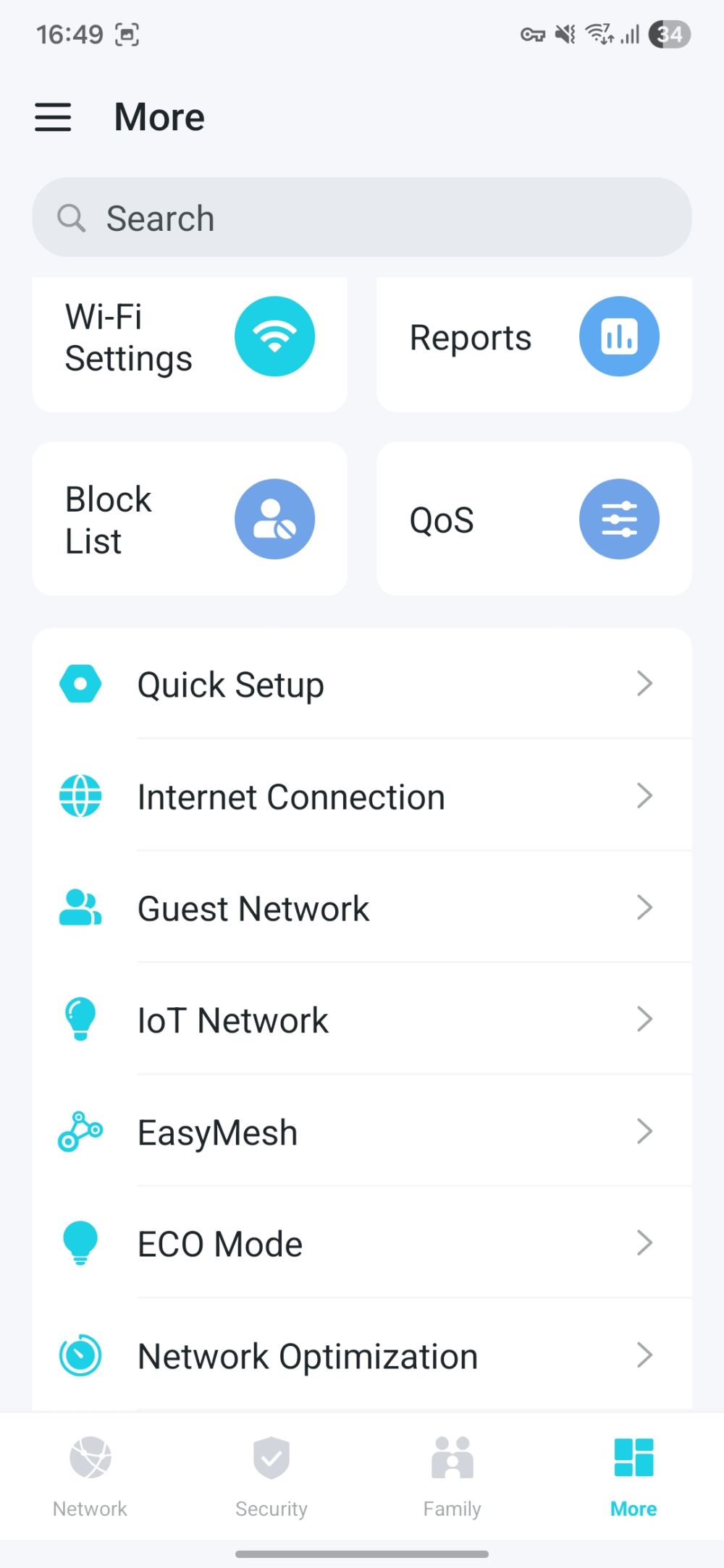
Task: Start Quick Setup
Action: coord(362,685)
